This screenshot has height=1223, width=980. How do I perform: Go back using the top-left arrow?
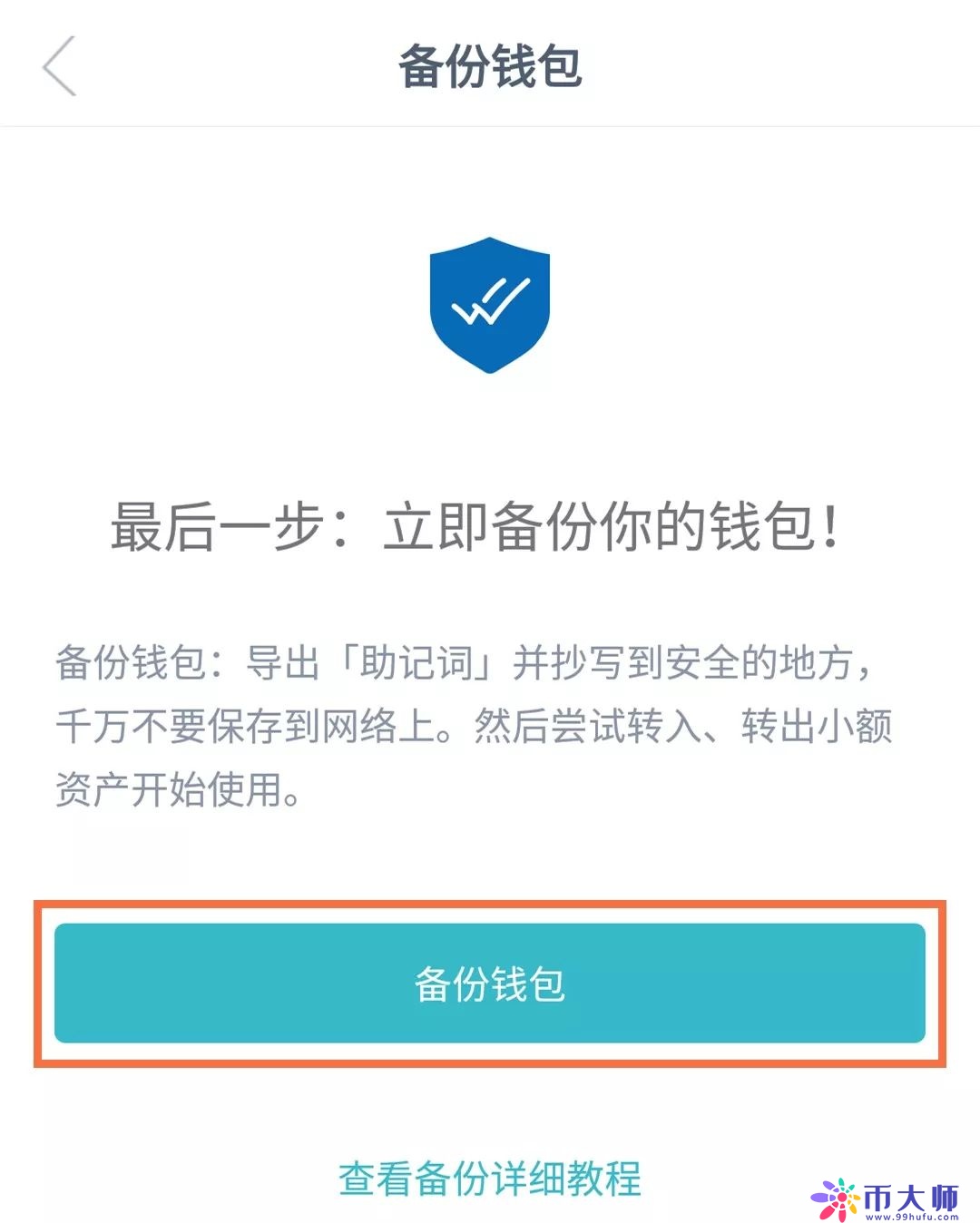click(x=60, y=66)
